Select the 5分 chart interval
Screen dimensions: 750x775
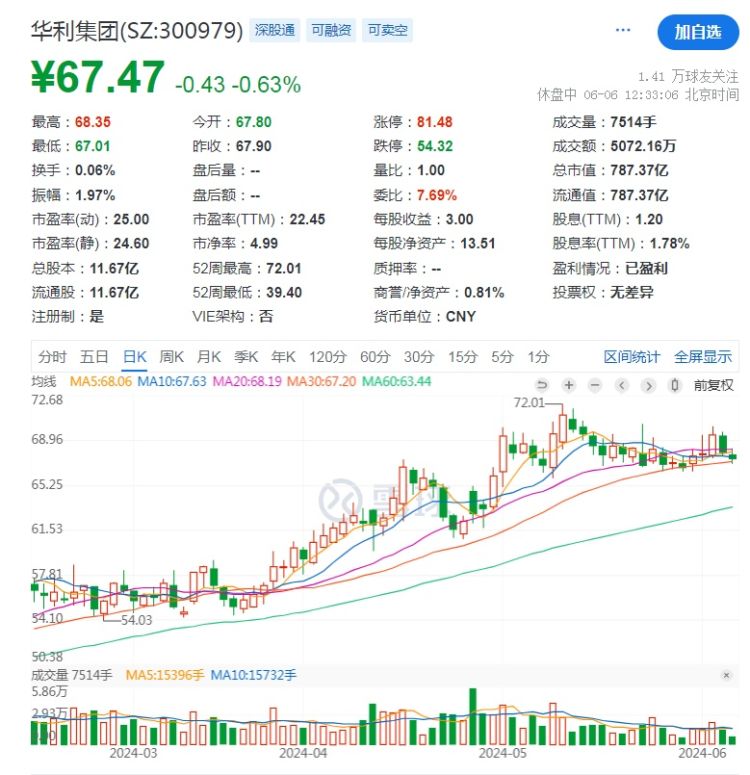click(502, 357)
